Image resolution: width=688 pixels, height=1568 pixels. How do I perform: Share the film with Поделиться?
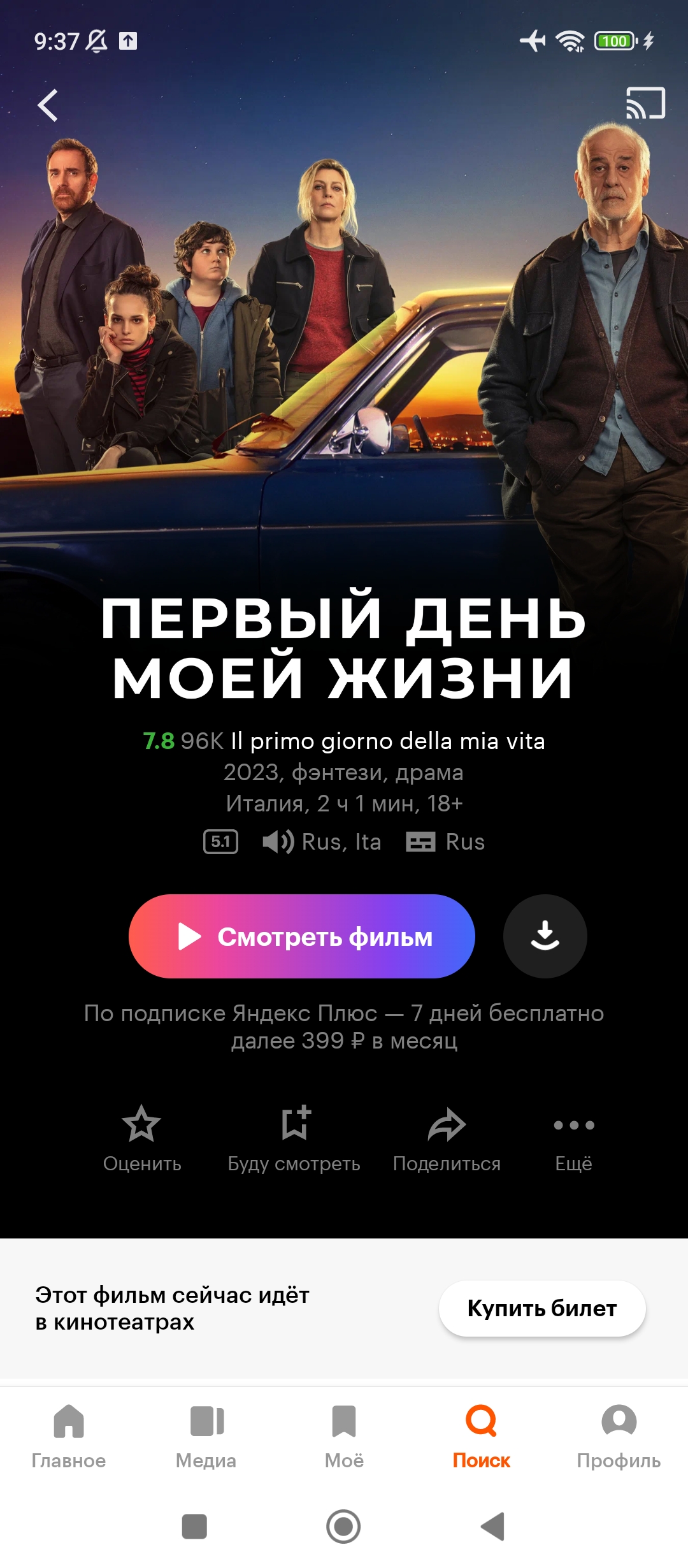pyautogui.click(x=447, y=1139)
